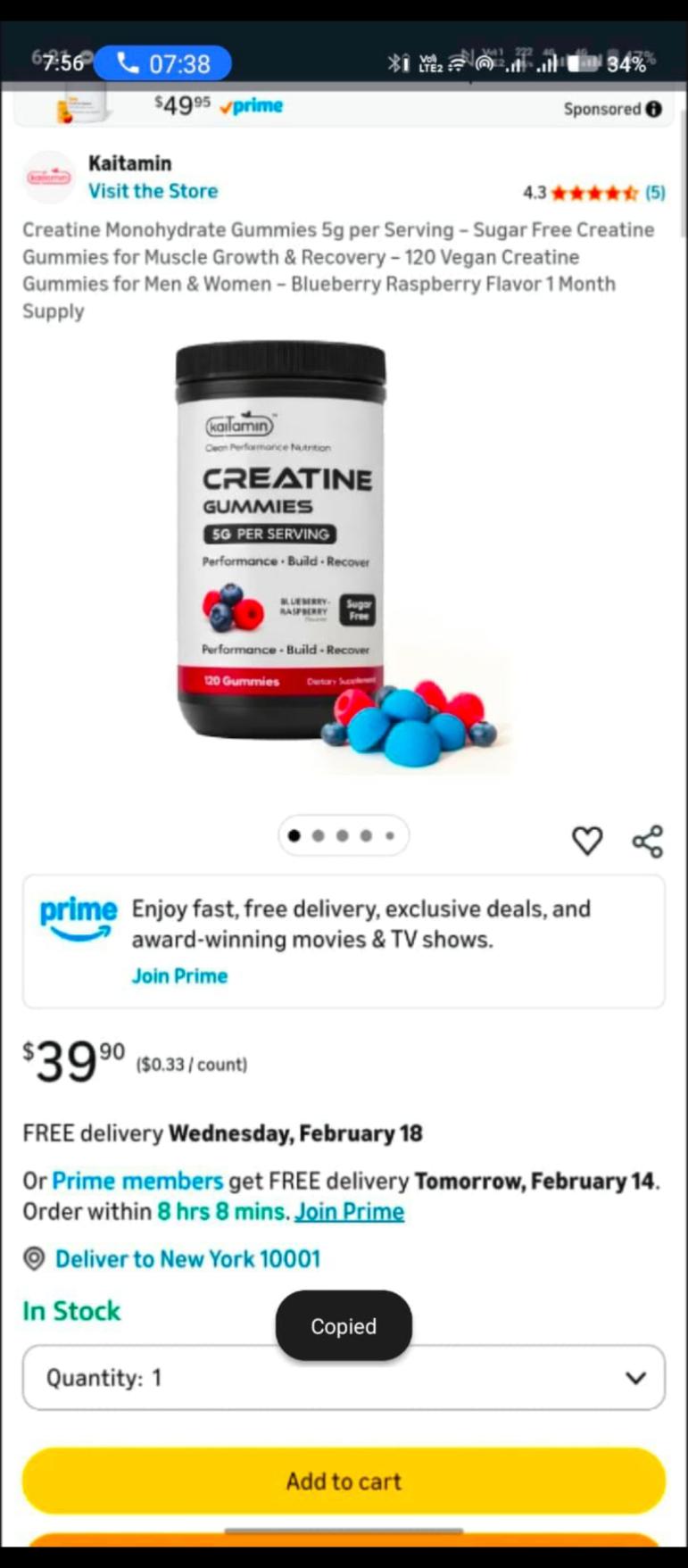Open Sponsored info icon
This screenshot has width=688, height=1568.
click(654, 109)
